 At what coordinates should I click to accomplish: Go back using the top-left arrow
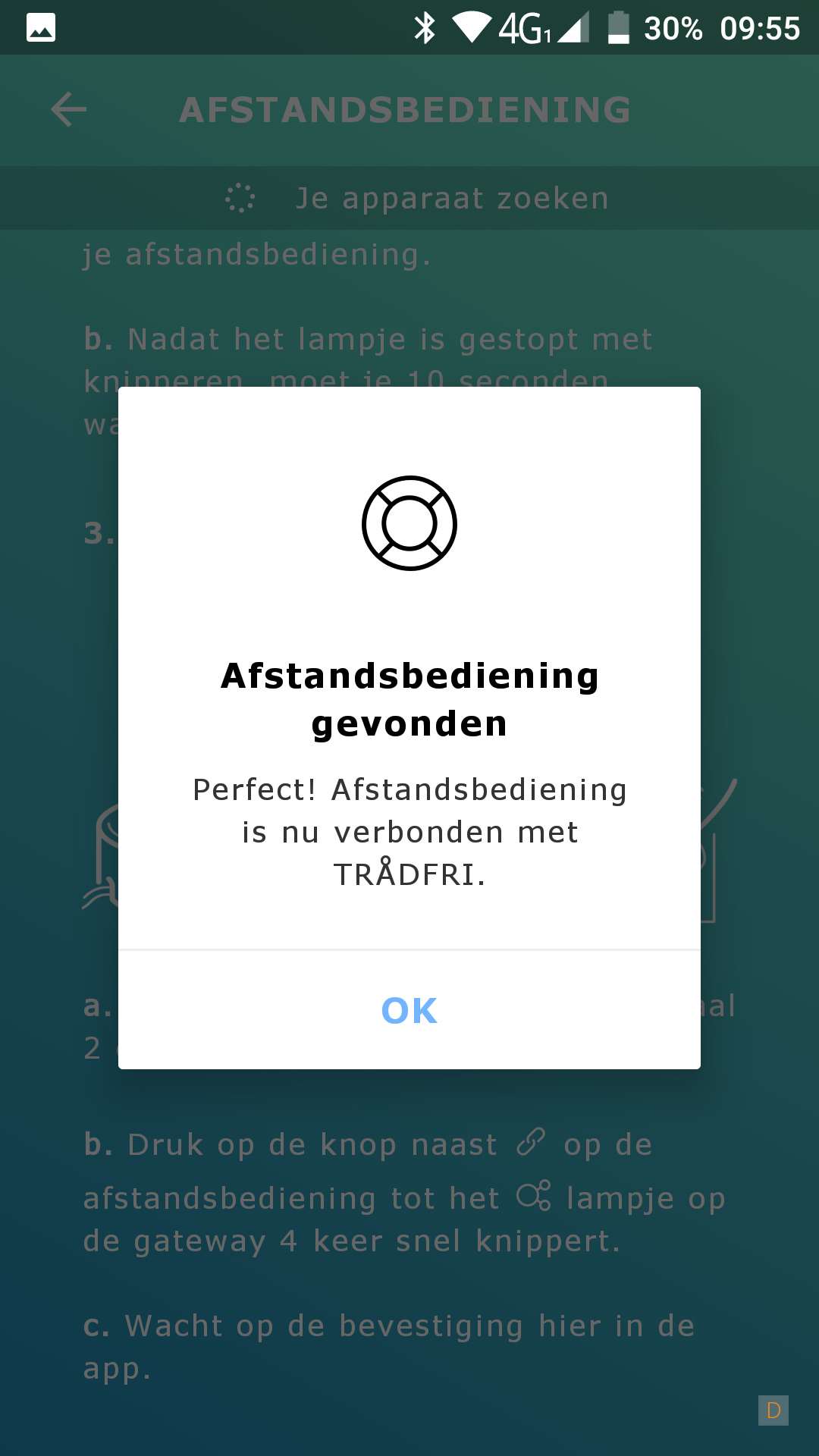tap(69, 110)
